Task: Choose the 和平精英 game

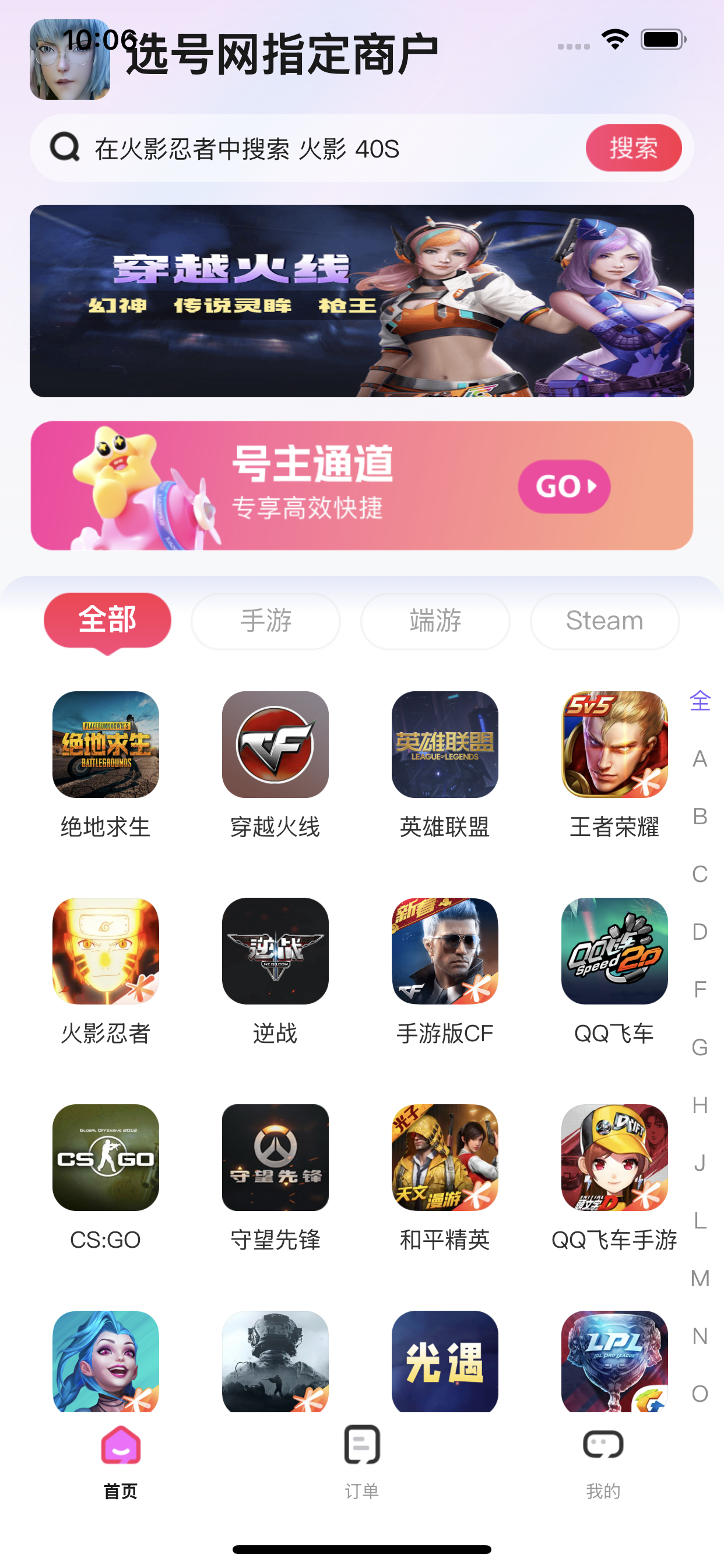Action: tap(445, 1158)
